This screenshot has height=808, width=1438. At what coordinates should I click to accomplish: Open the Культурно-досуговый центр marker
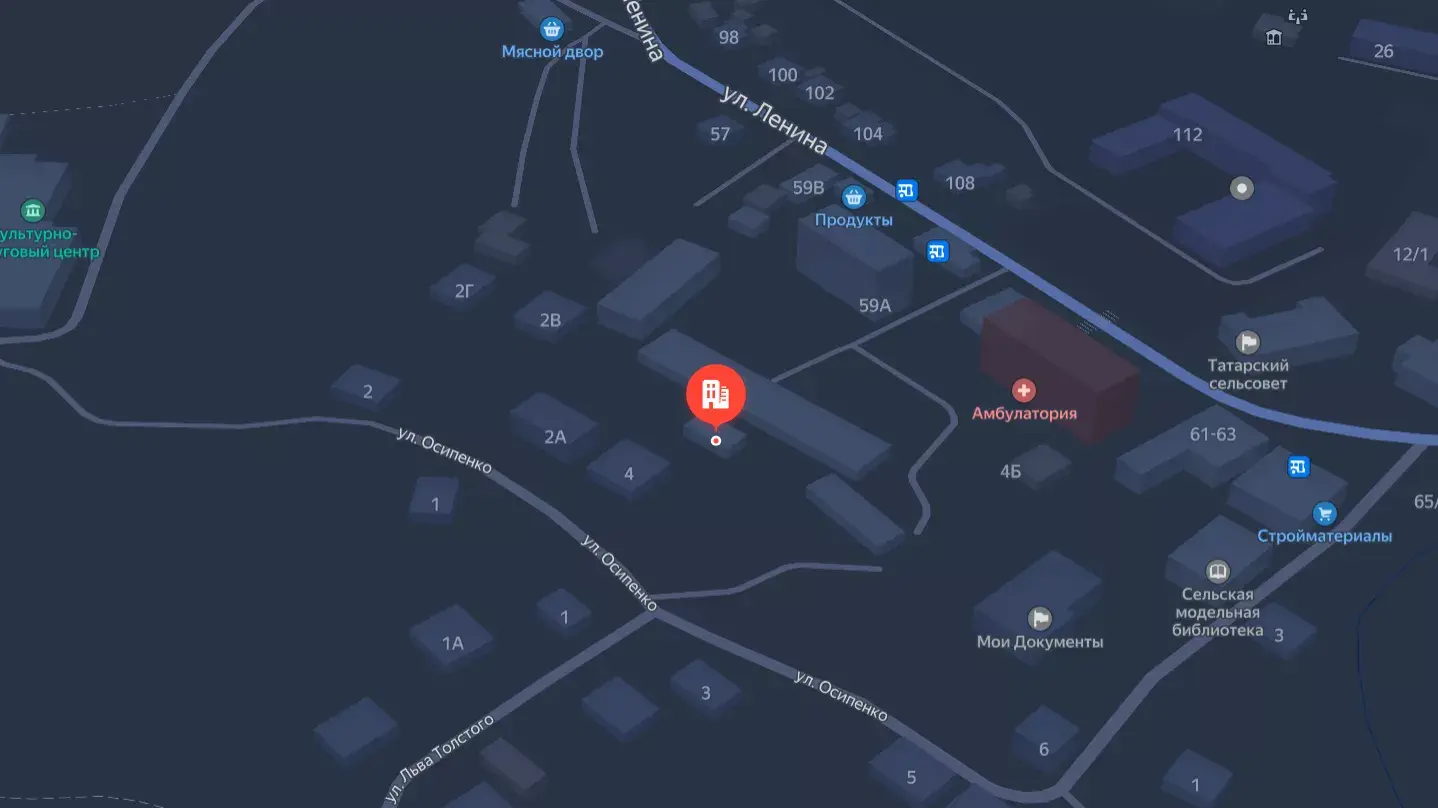[x=33, y=211]
